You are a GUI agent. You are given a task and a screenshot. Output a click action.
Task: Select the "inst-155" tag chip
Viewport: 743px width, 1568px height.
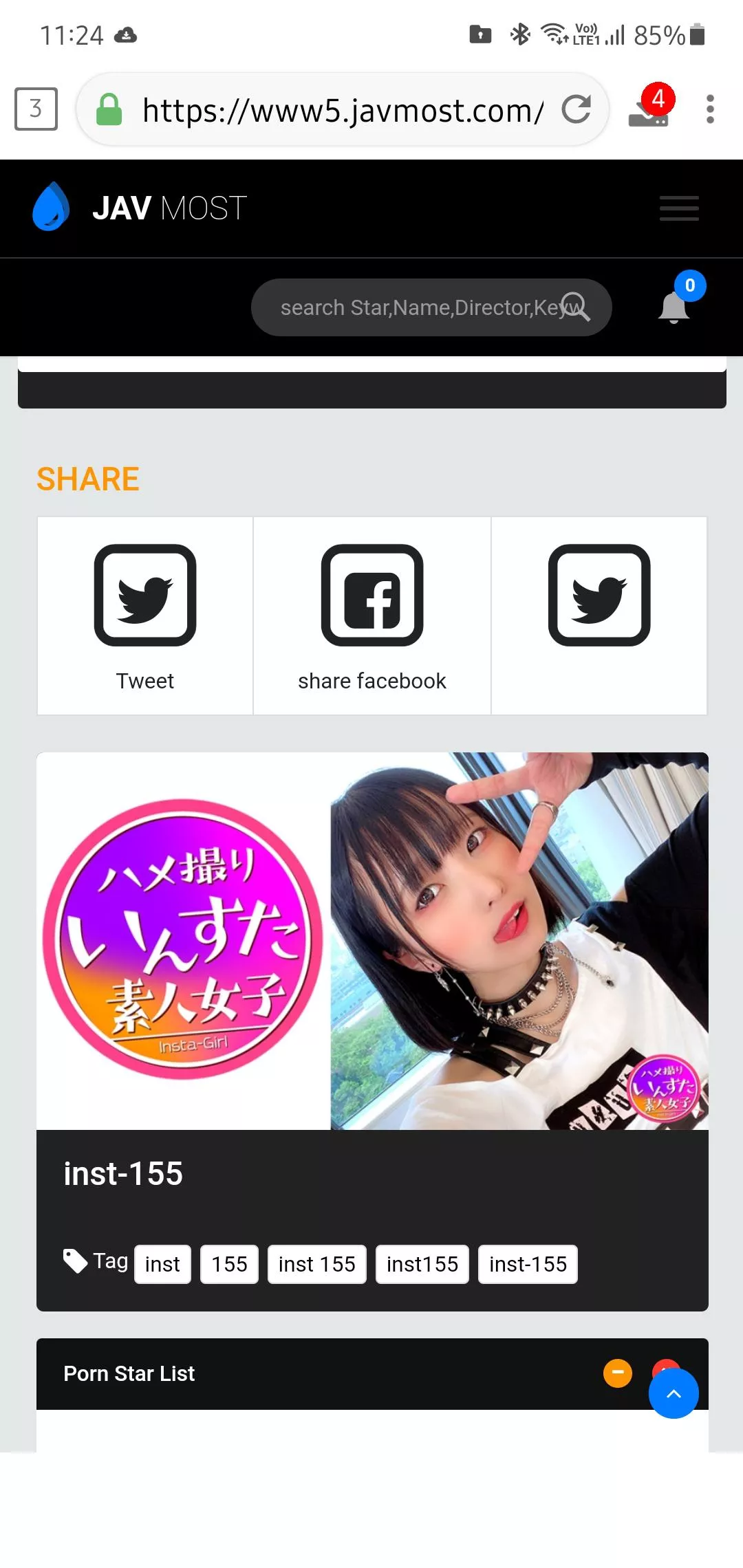(528, 1264)
